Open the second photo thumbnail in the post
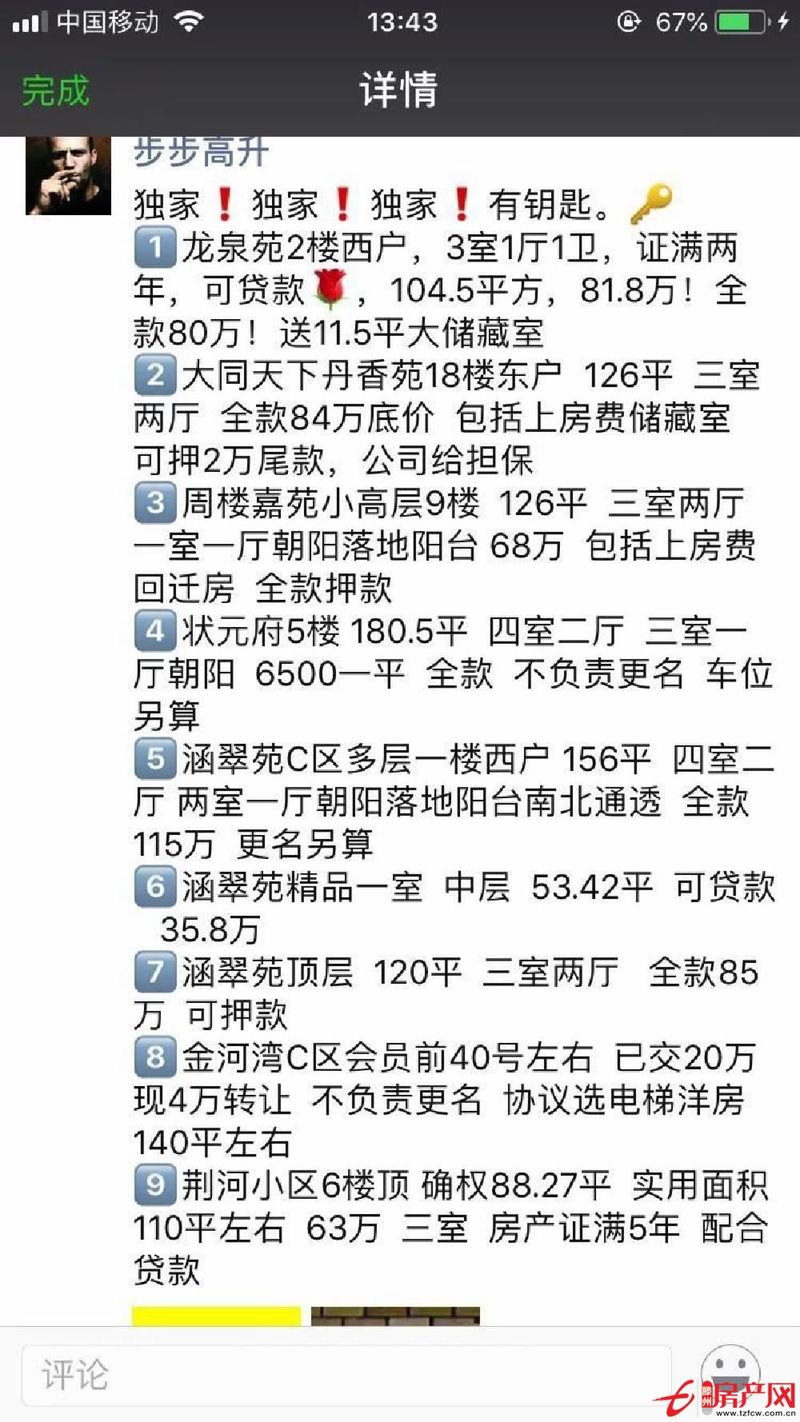 click(395, 1314)
